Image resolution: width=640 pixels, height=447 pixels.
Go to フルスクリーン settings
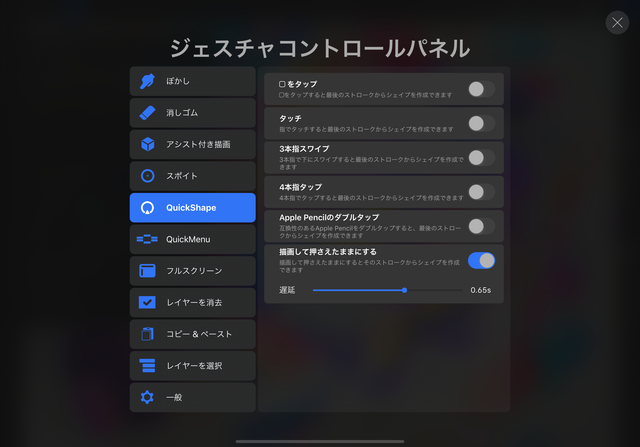coord(192,271)
